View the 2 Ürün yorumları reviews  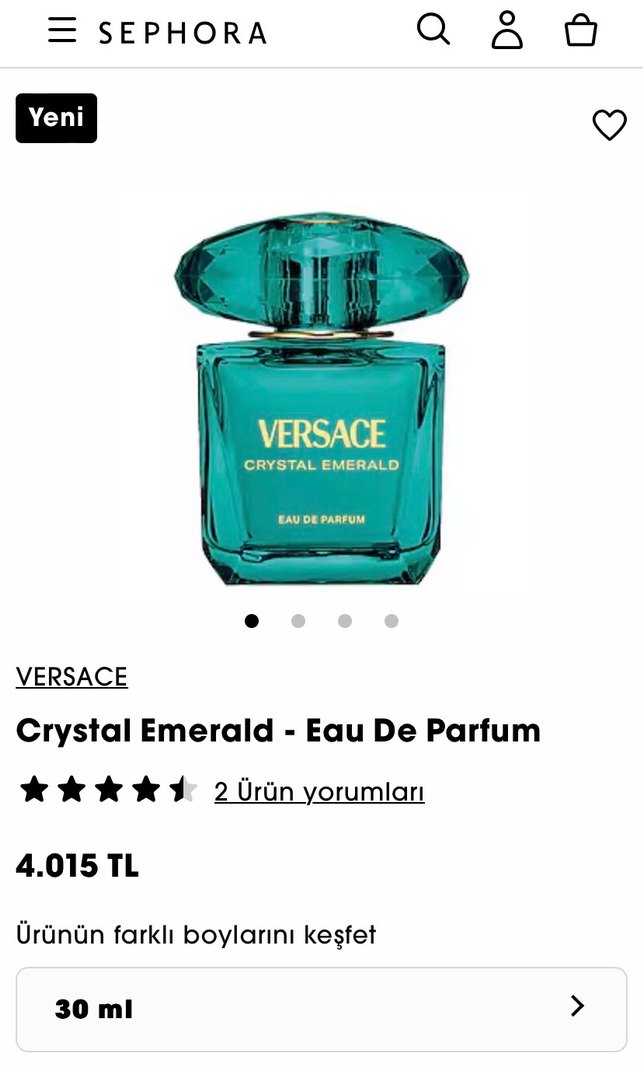point(319,792)
